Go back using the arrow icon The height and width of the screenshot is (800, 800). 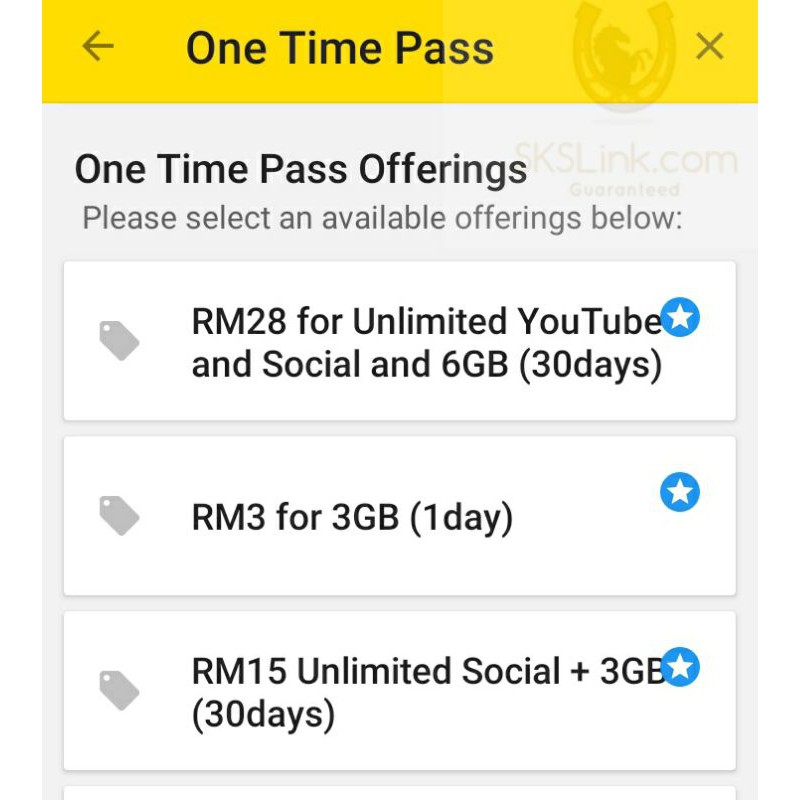(97, 46)
